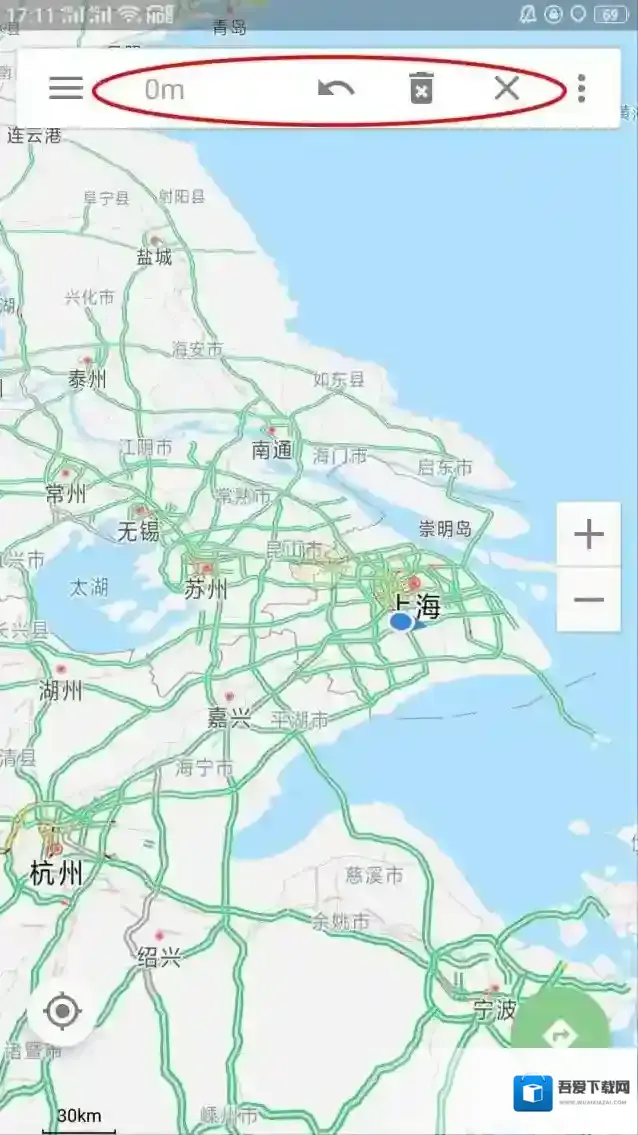Close the distance measurement tool
This screenshot has width=638, height=1135.
(x=507, y=88)
